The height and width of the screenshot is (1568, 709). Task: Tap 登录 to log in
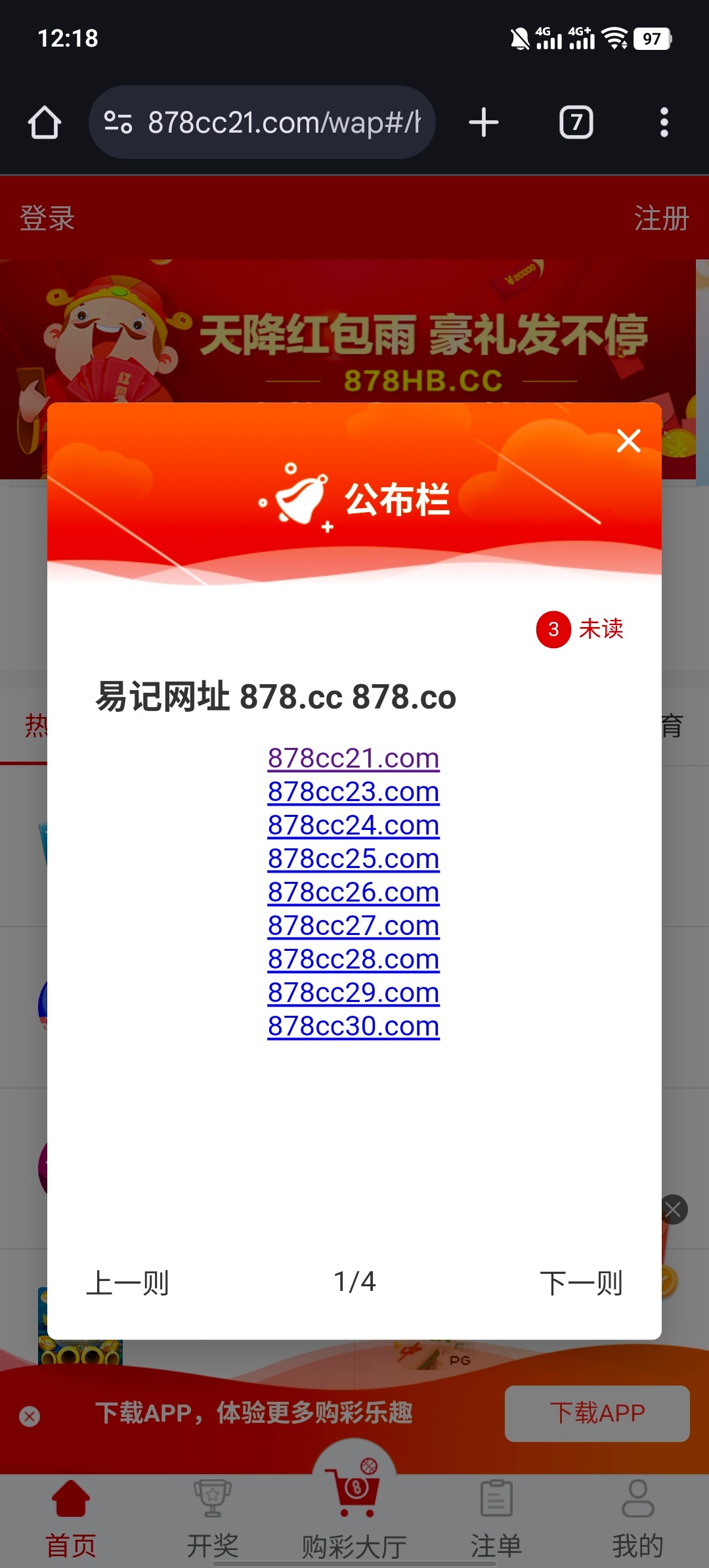(47, 218)
